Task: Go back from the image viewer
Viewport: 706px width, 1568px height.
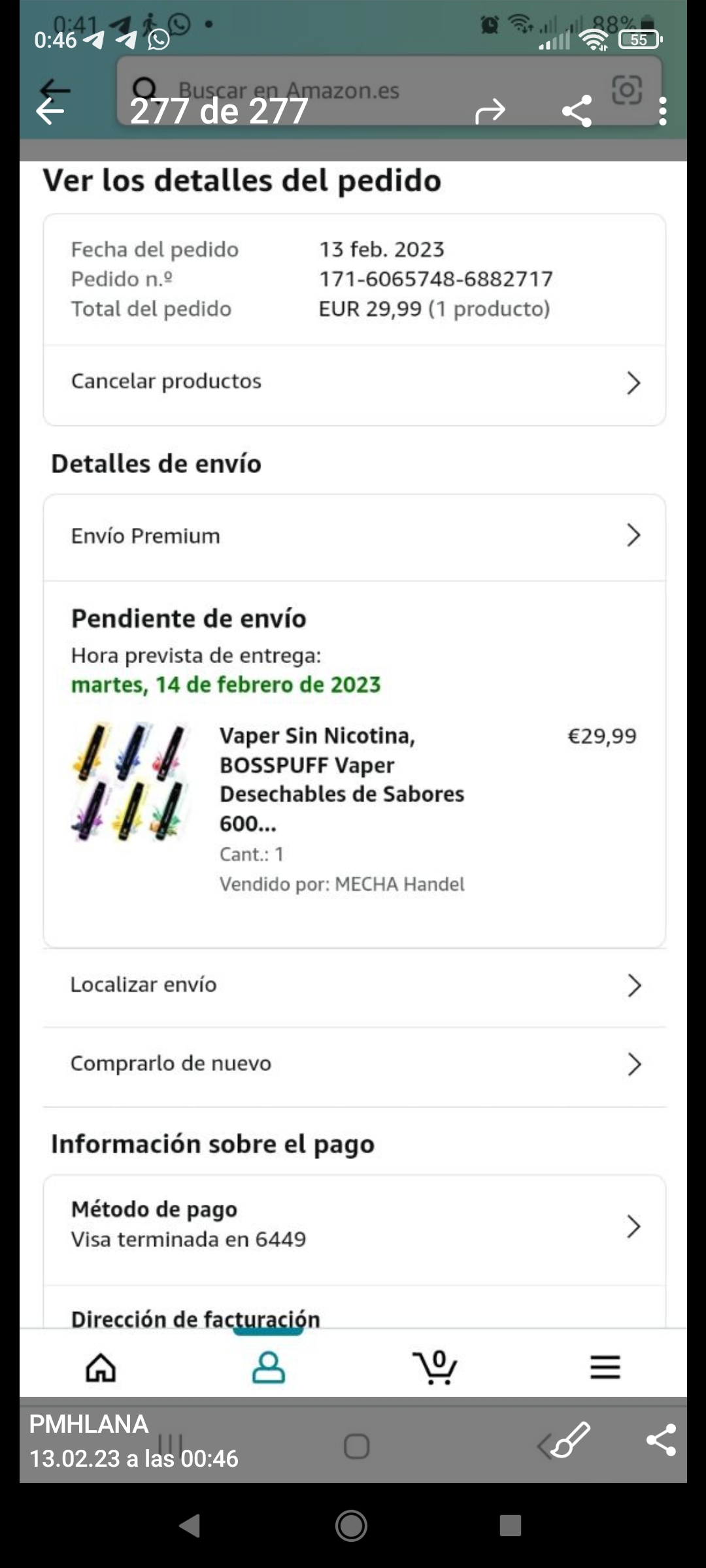Action: (x=50, y=111)
